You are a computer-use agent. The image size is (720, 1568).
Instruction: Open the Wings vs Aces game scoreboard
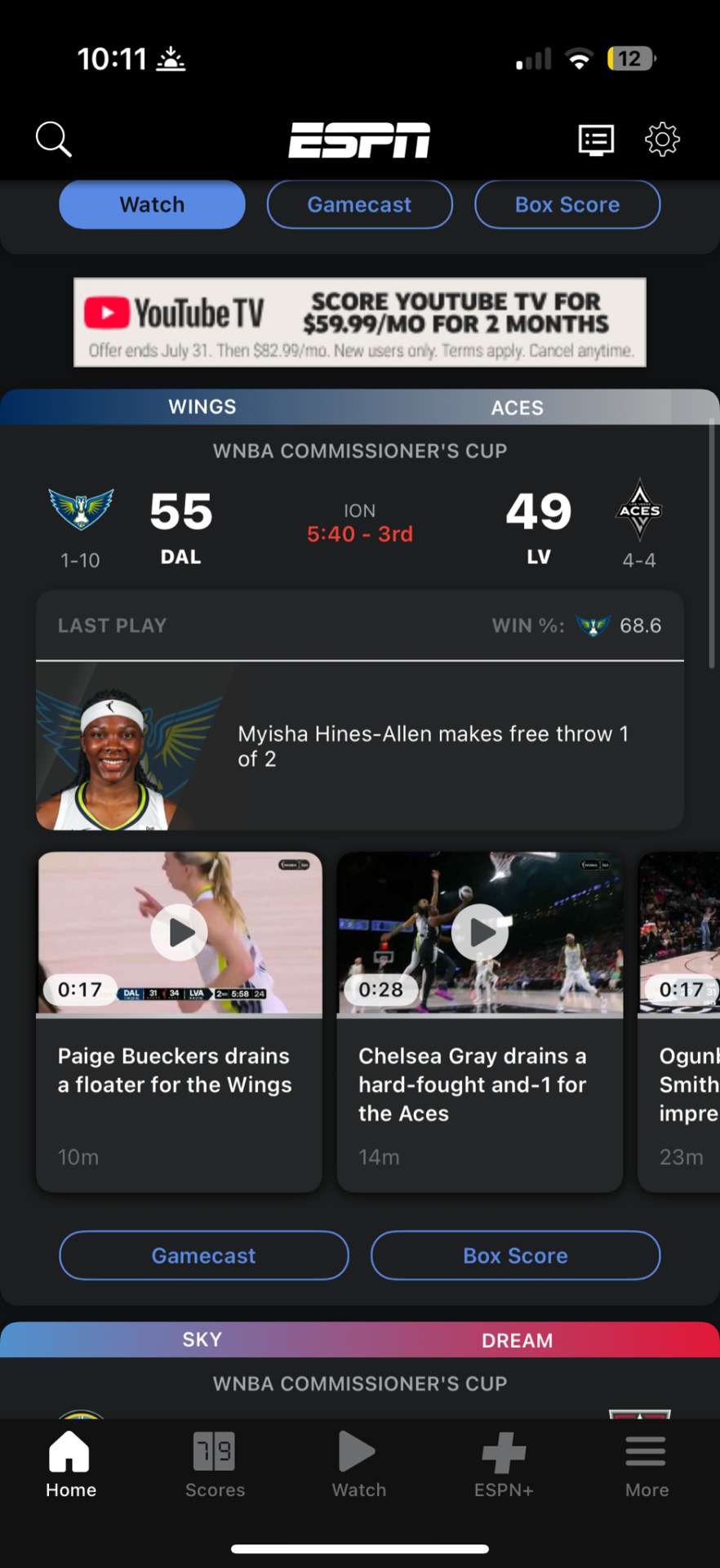point(359,523)
